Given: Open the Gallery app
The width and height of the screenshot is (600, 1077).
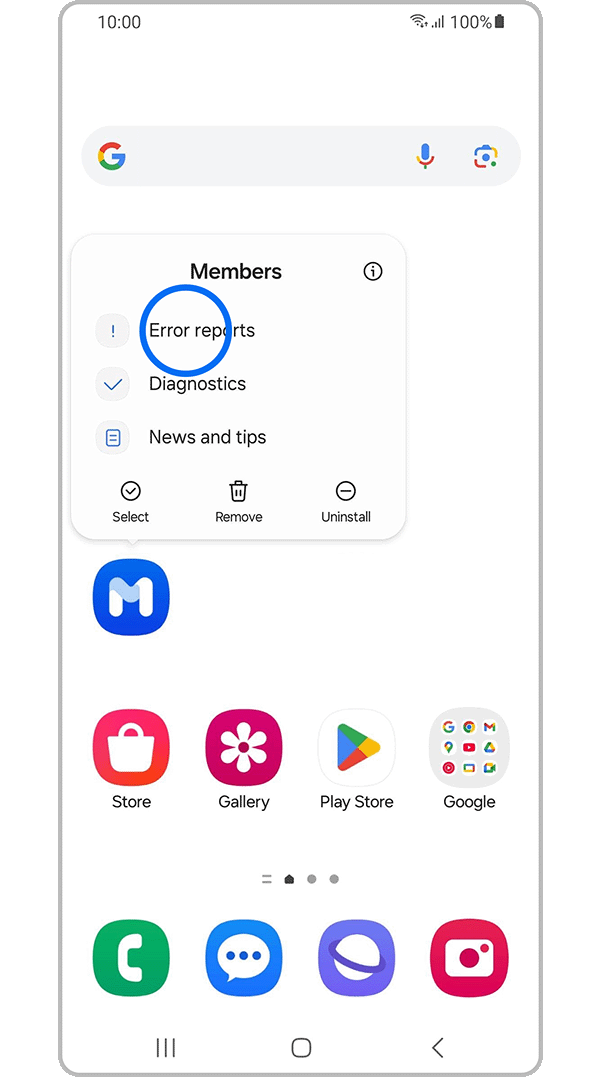Looking at the screenshot, I should pyautogui.click(x=244, y=748).
